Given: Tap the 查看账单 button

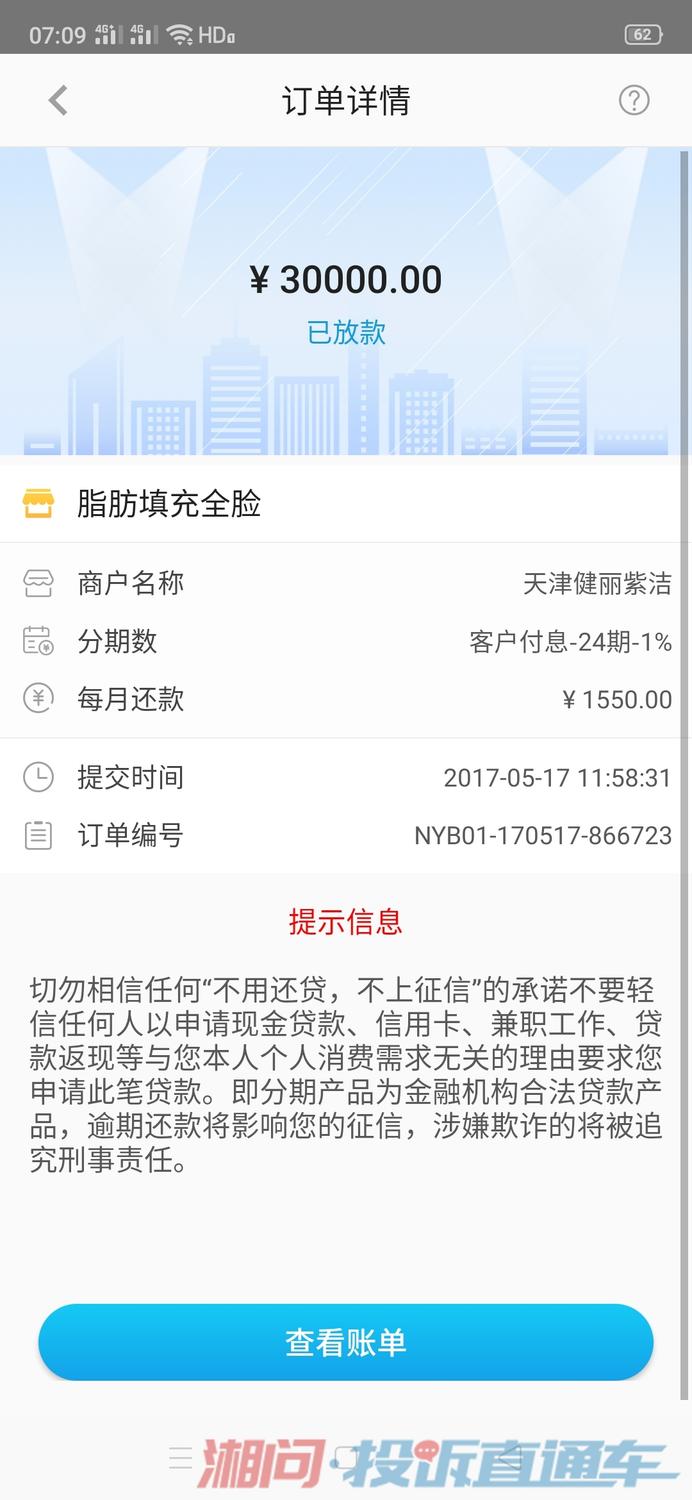Looking at the screenshot, I should [x=346, y=1342].
